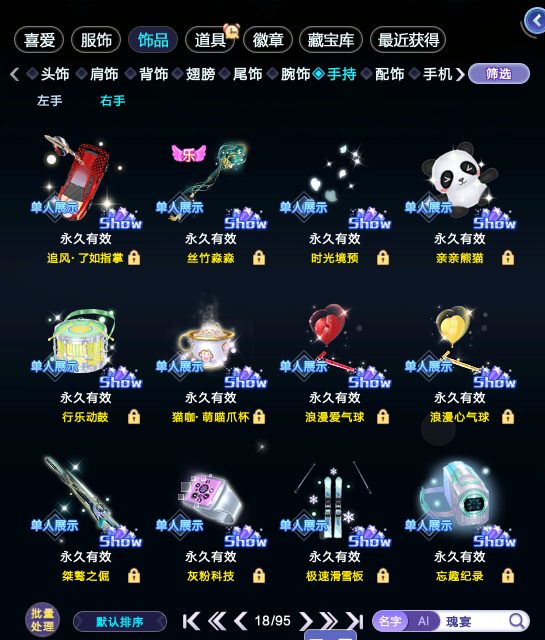Switch to the 服饰 tab
The image size is (545, 640).
pos(96,40)
